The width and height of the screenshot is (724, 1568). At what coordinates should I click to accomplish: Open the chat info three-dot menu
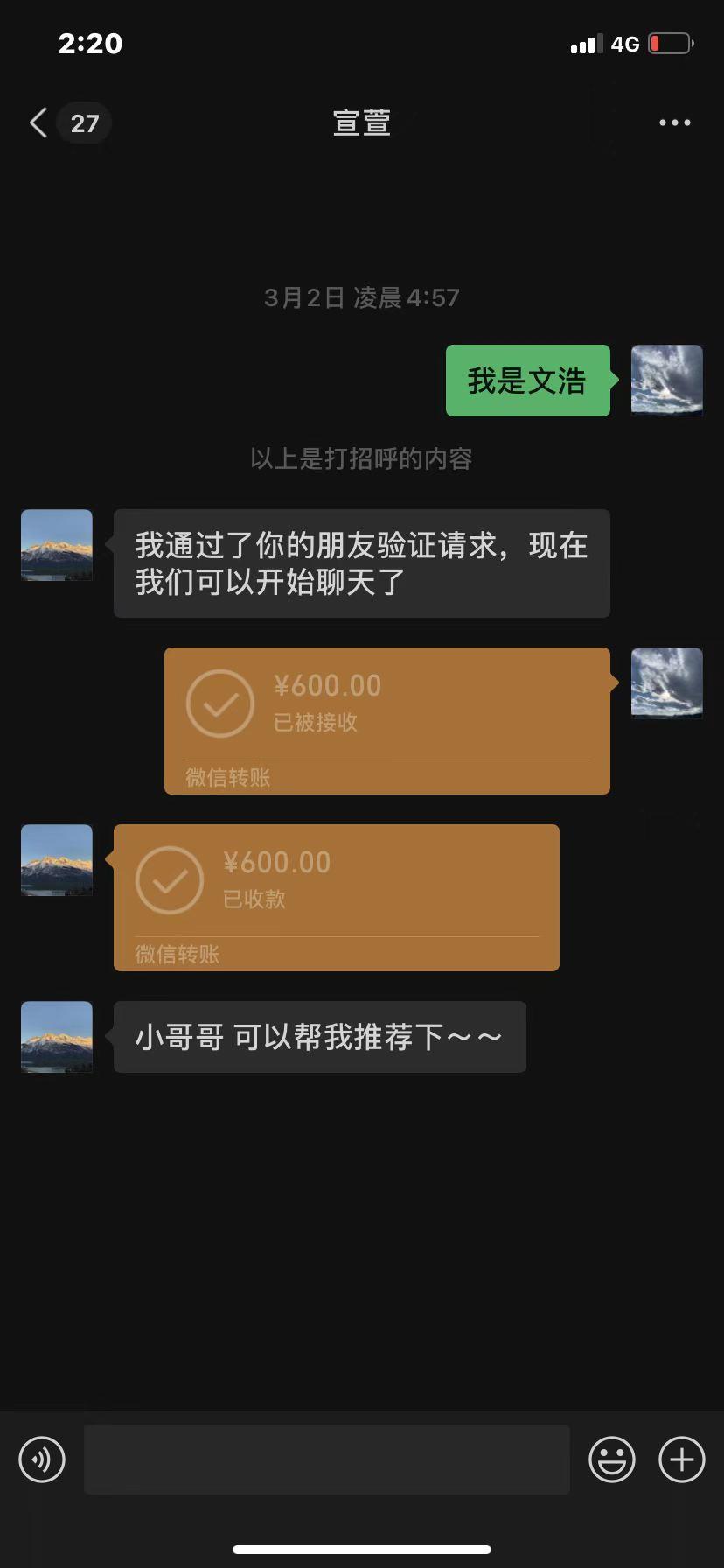(674, 122)
